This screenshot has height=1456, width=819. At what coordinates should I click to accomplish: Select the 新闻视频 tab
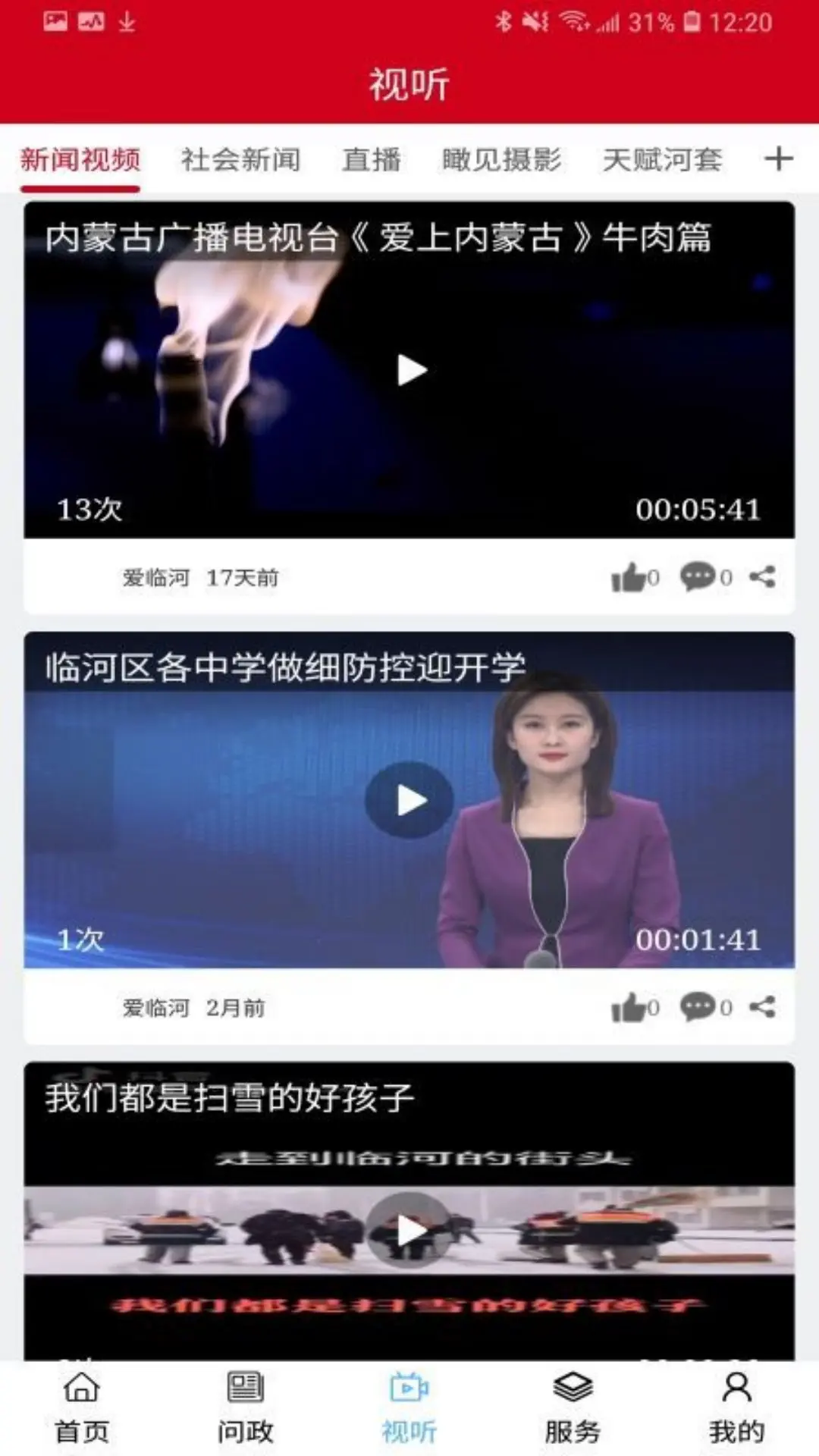point(80,160)
